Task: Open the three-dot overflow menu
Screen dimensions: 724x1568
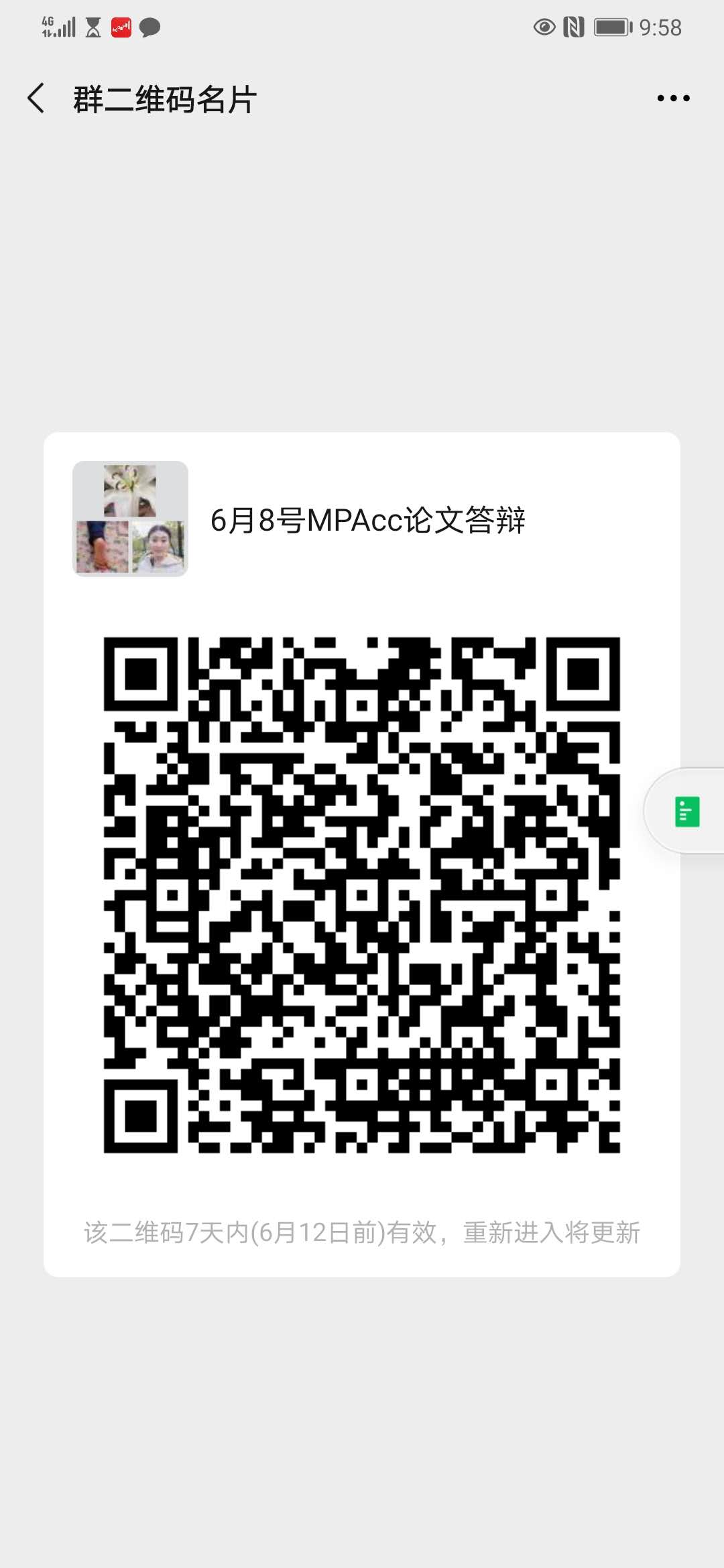Action: pos(673,99)
